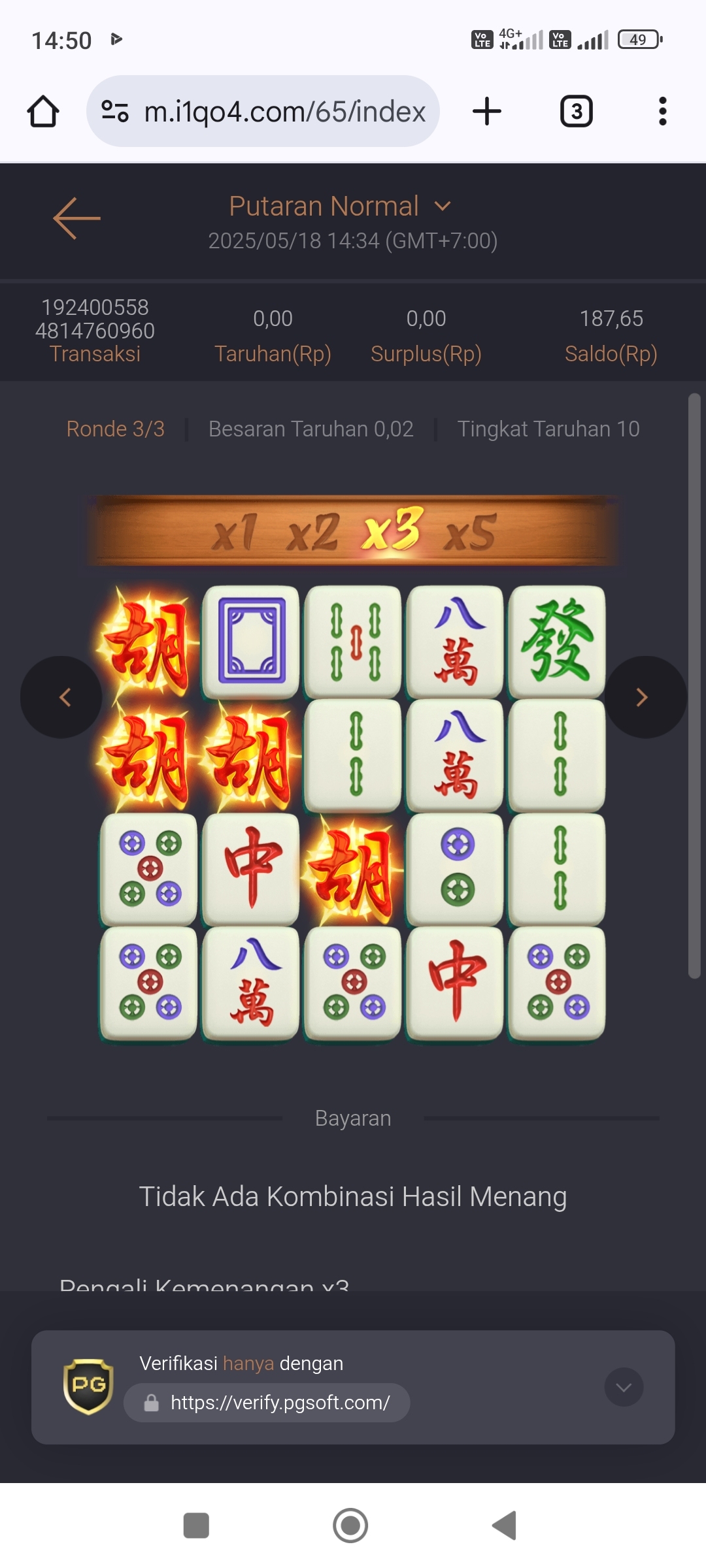The width and height of the screenshot is (706, 1568).
Task: Open the browser home page
Action: tap(43, 112)
